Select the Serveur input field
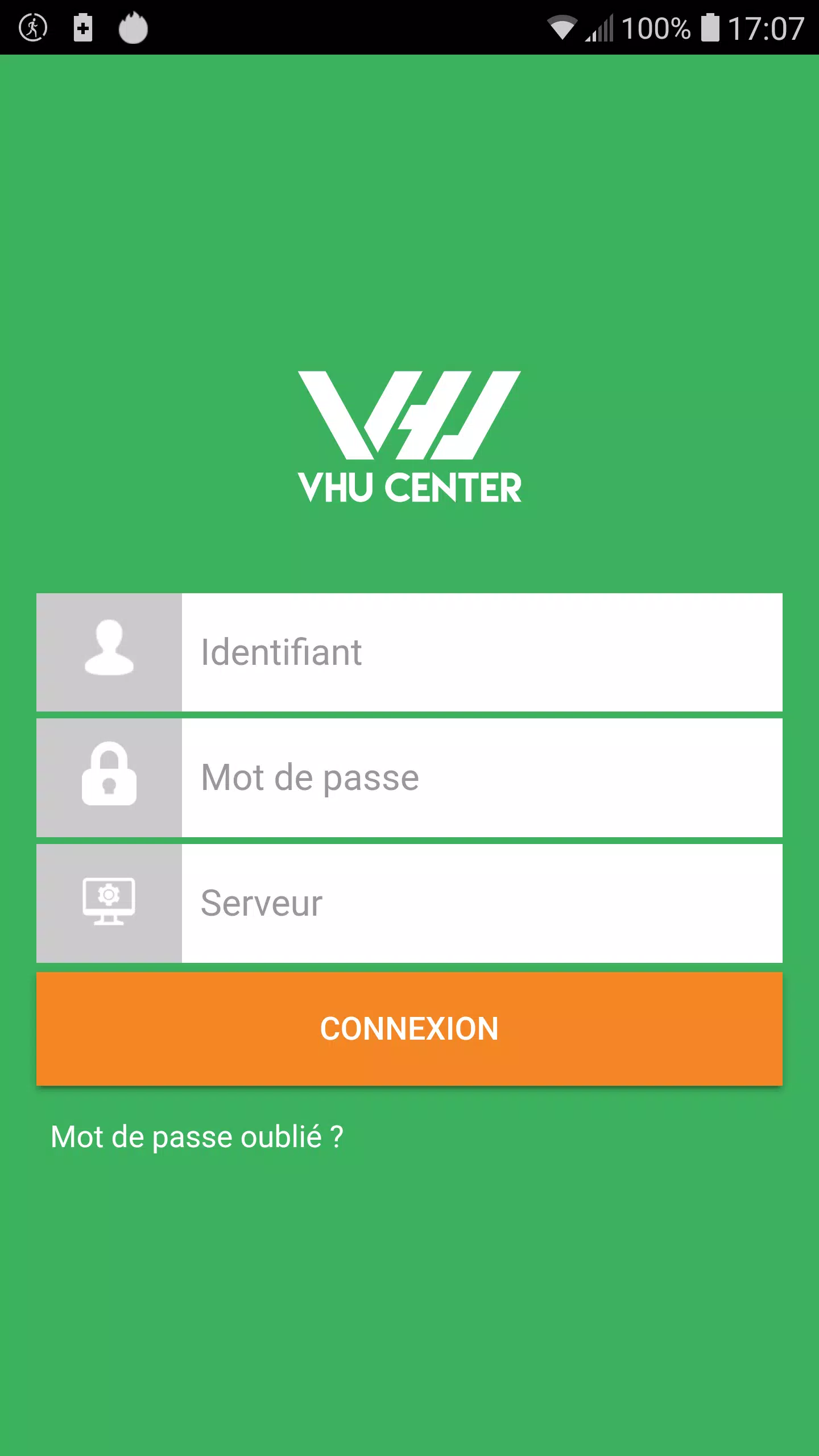Viewport: 819px width, 1456px height. tap(483, 903)
